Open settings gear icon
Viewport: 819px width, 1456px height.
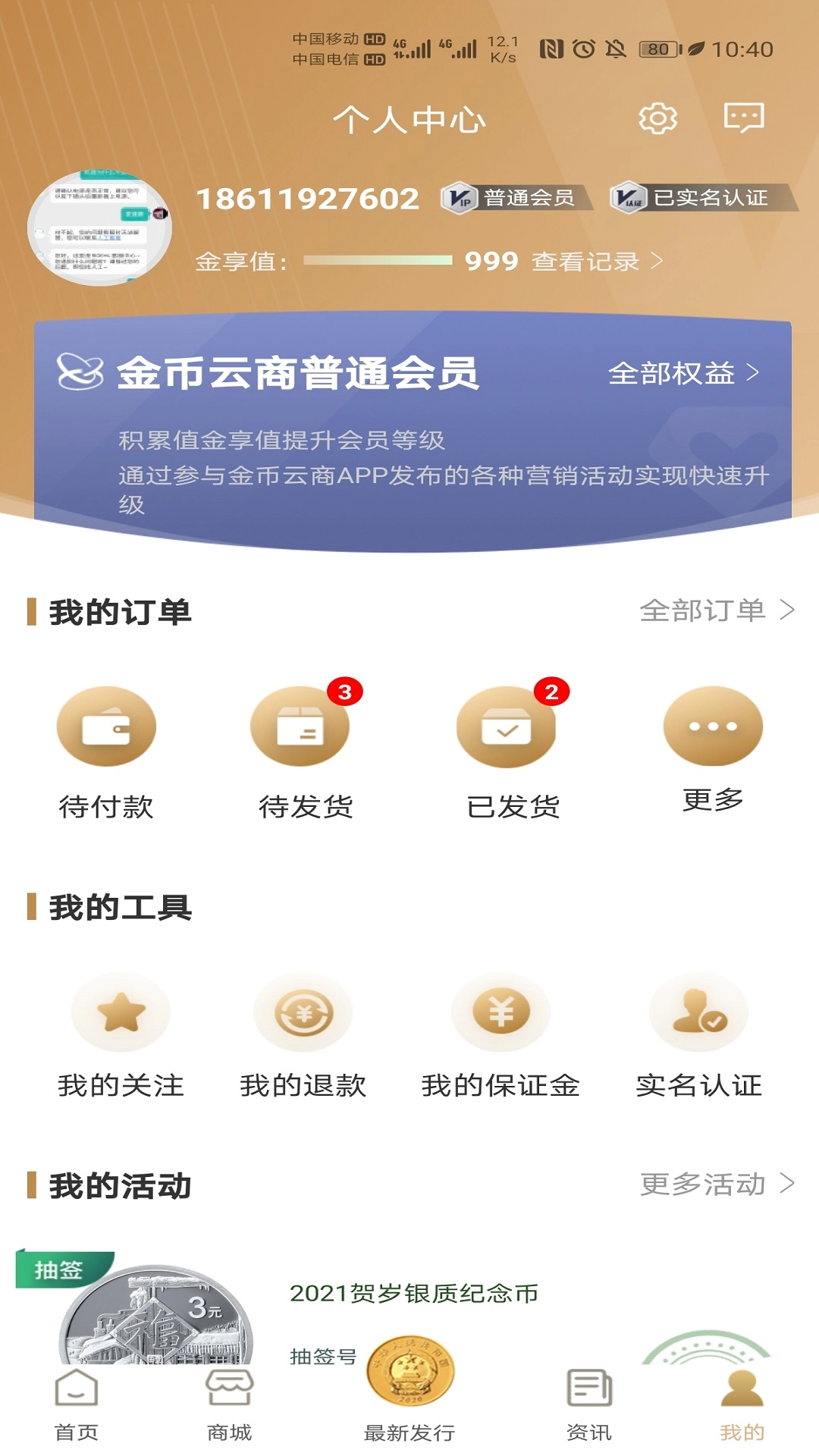657,118
